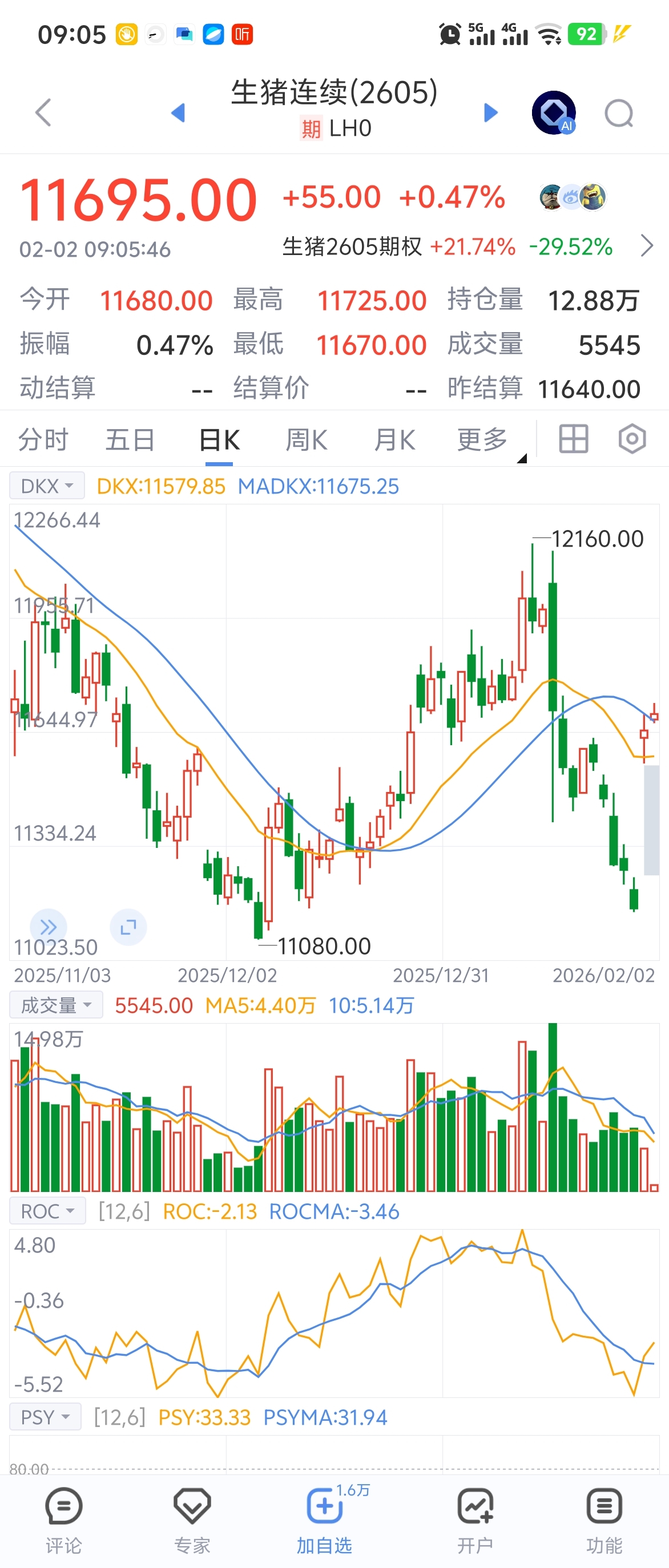Switch to the 分时 chart tab
Viewport: 669px width, 1568px height.
(x=43, y=439)
